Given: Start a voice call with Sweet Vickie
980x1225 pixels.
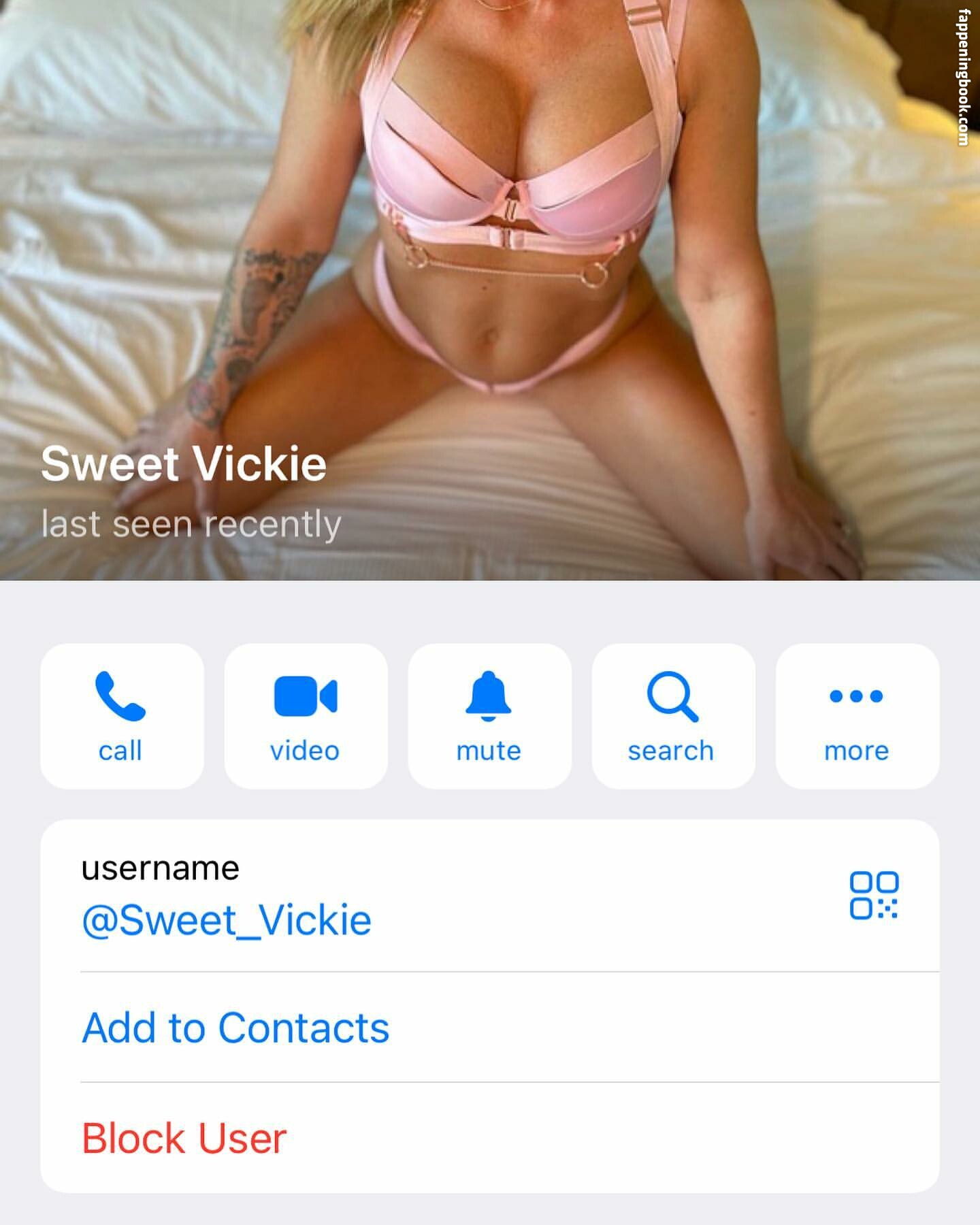Looking at the screenshot, I should tap(122, 716).
